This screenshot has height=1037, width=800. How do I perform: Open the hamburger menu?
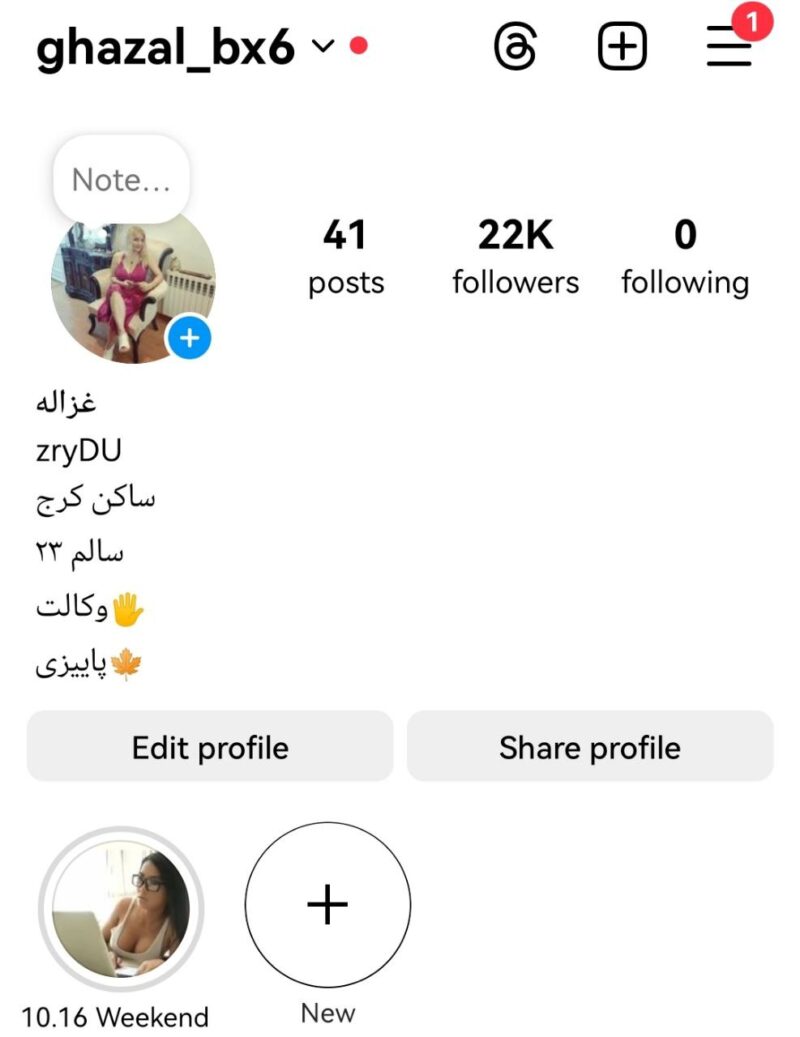tap(729, 47)
